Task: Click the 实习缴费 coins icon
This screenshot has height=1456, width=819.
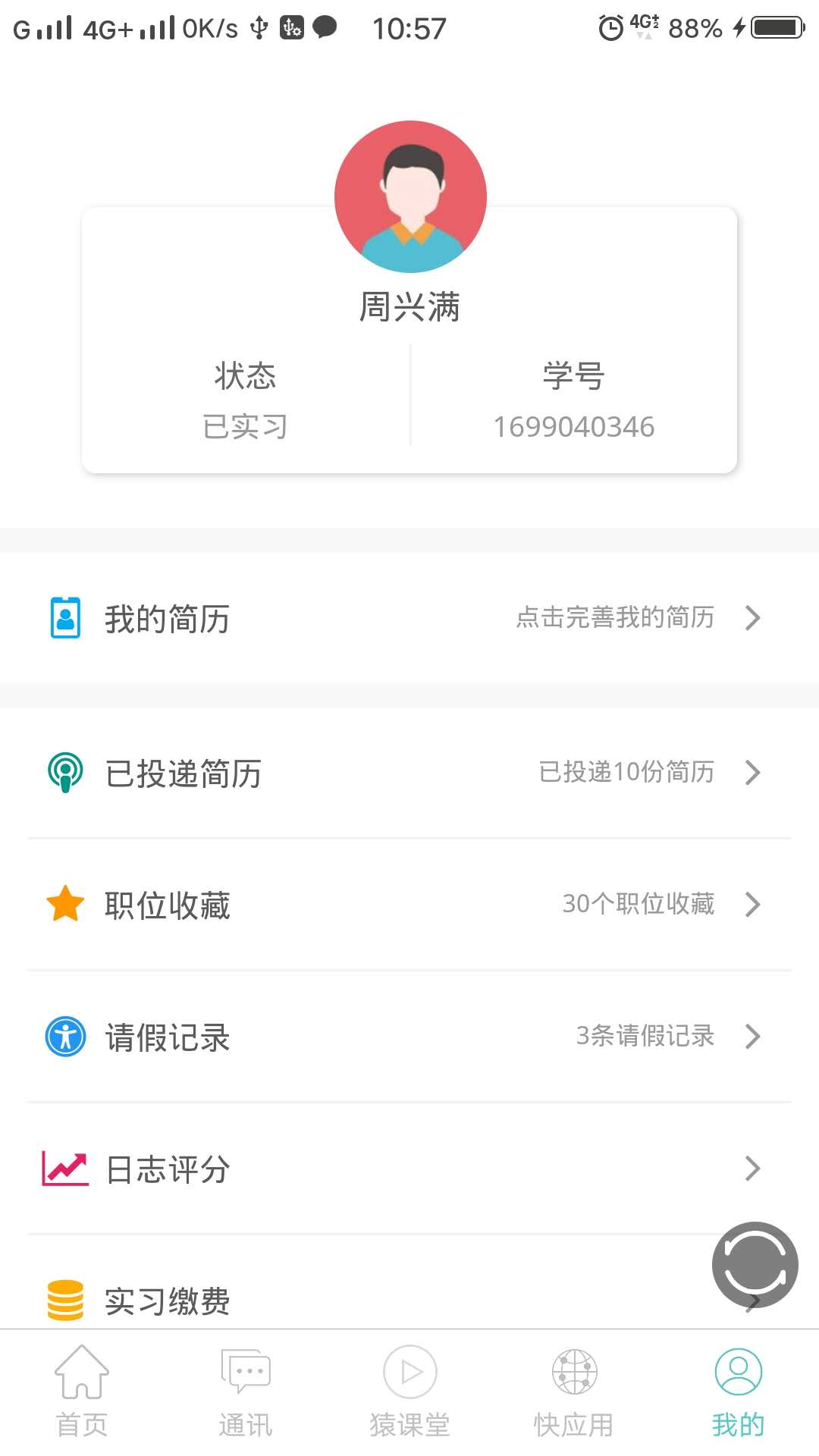Action: click(x=65, y=1297)
